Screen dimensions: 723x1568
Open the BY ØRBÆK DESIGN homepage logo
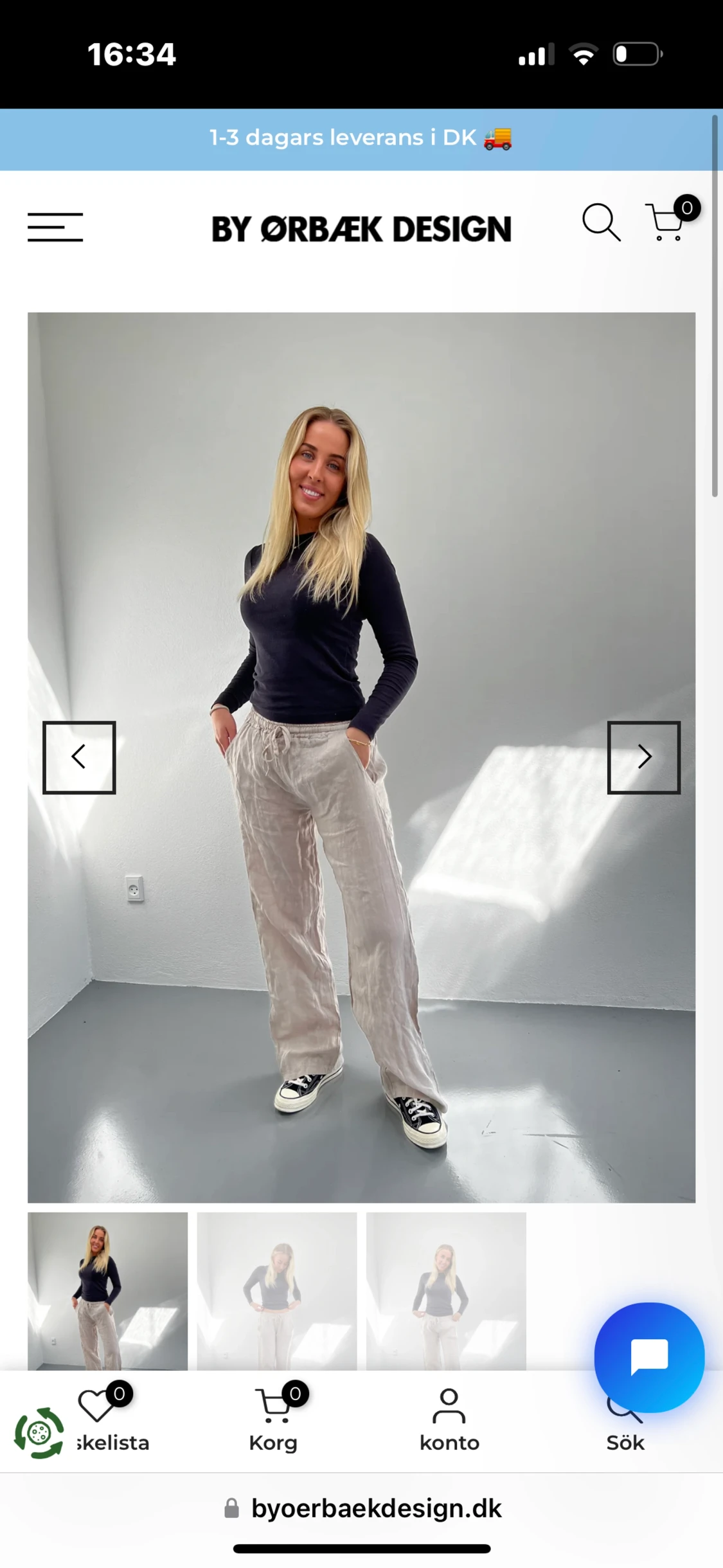point(361,229)
